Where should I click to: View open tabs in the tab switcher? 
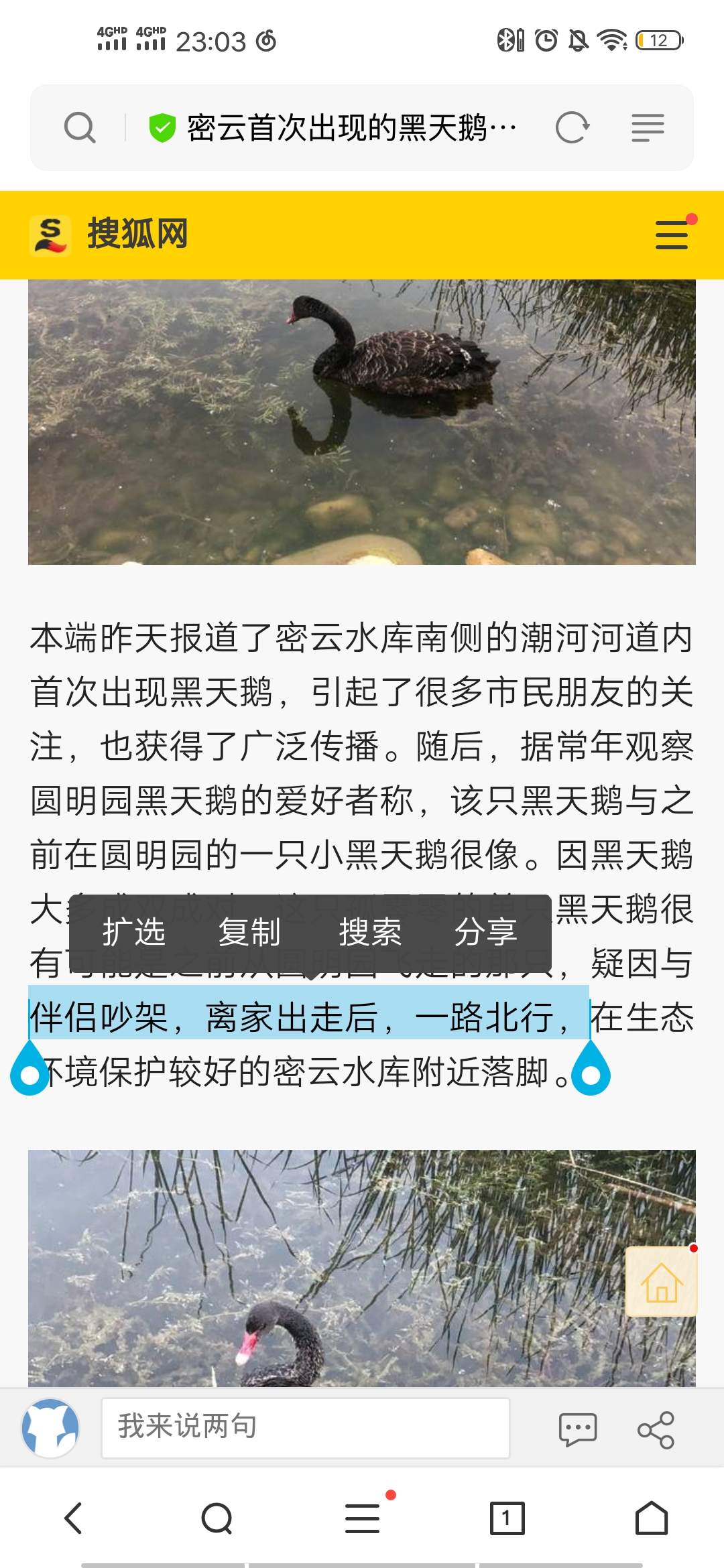[507, 1518]
